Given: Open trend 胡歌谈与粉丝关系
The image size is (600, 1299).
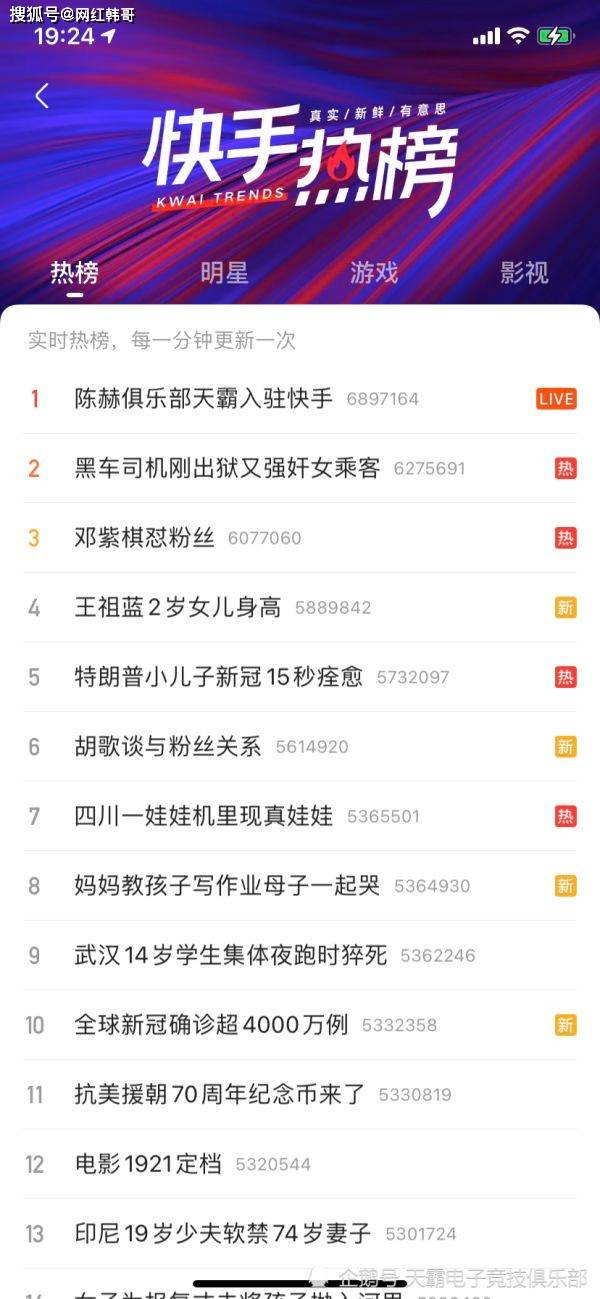Looking at the screenshot, I should [x=300, y=747].
